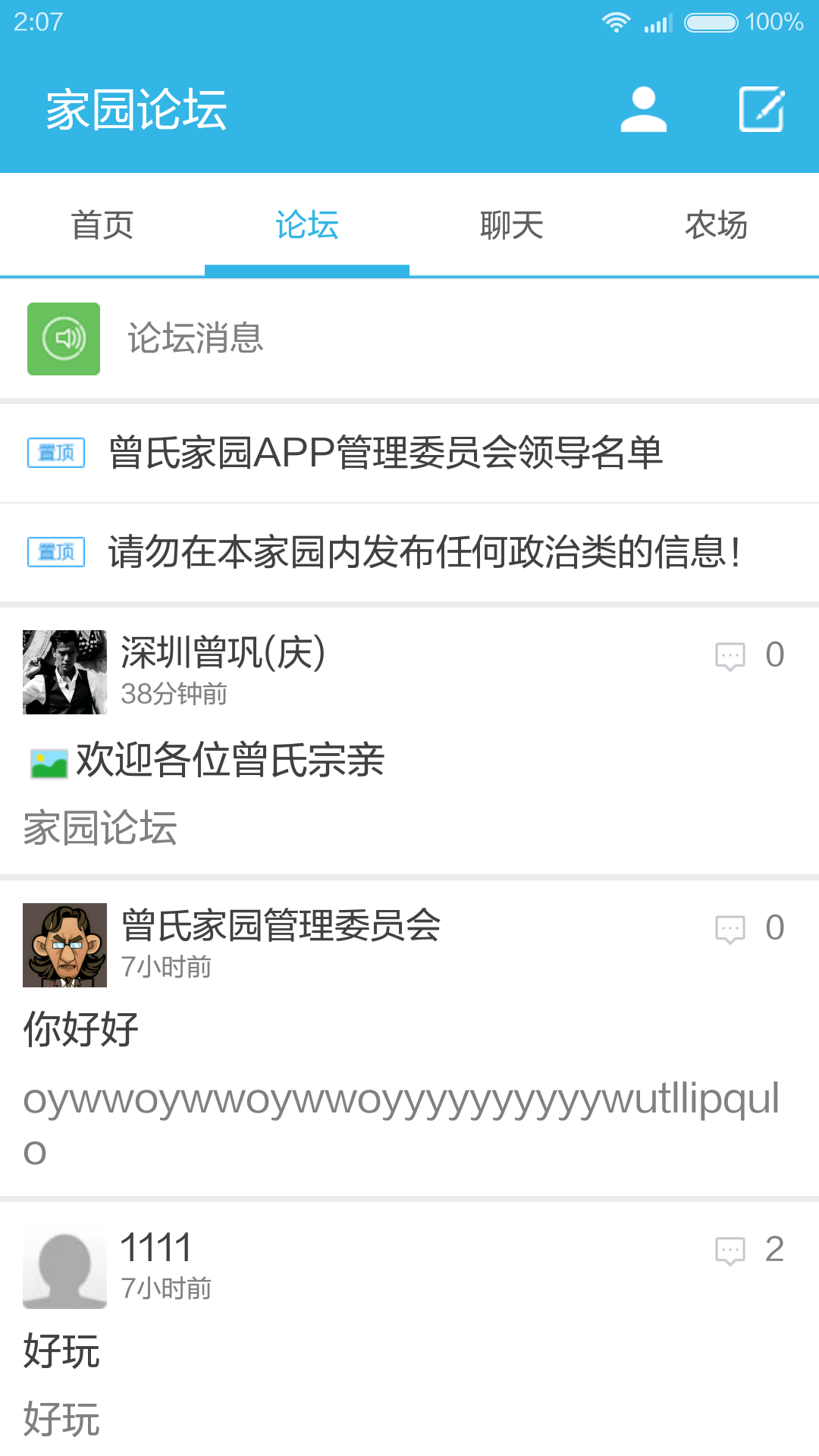This screenshot has height=1456, width=819.
Task: Open 论坛消息 notifications row
Action: [x=409, y=338]
